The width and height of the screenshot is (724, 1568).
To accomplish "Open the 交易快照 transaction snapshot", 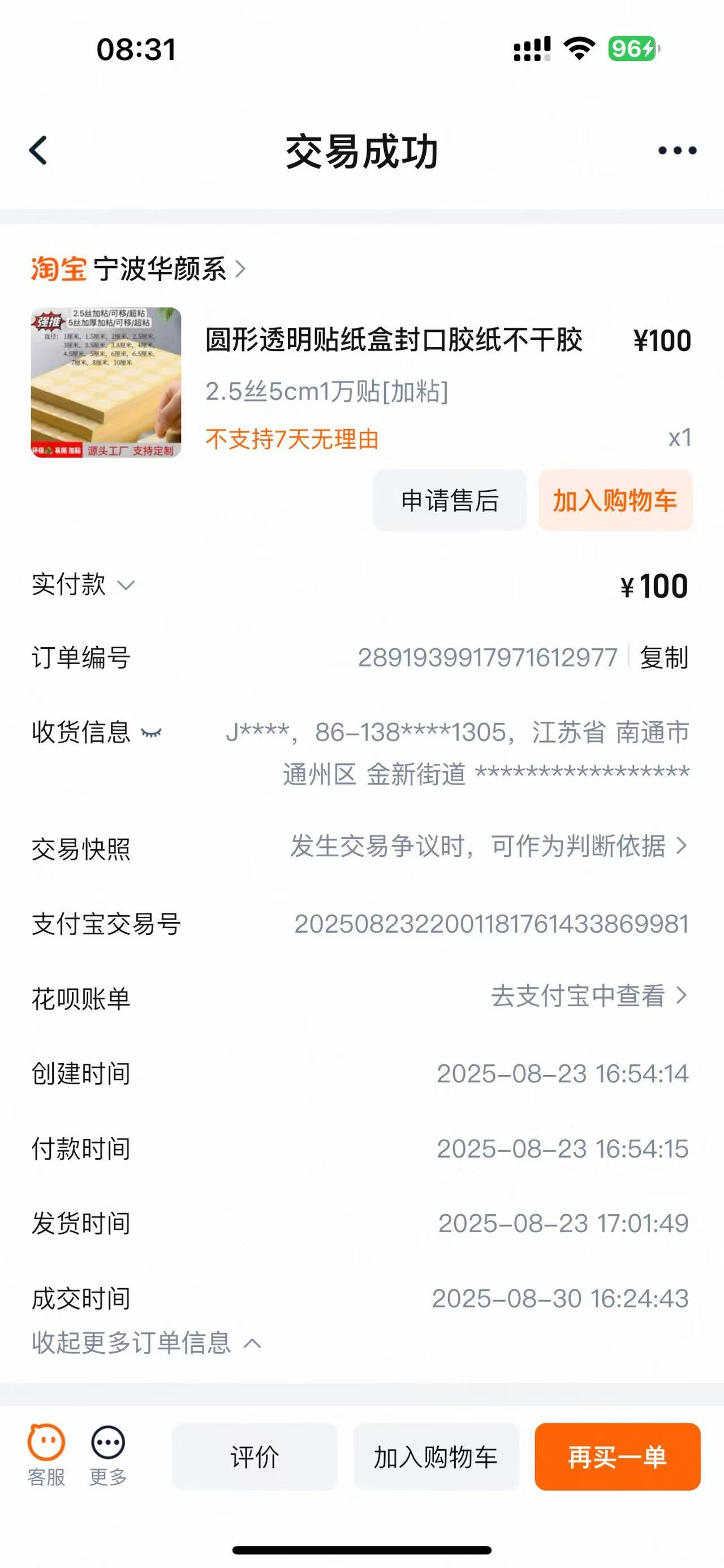I will pos(488,847).
